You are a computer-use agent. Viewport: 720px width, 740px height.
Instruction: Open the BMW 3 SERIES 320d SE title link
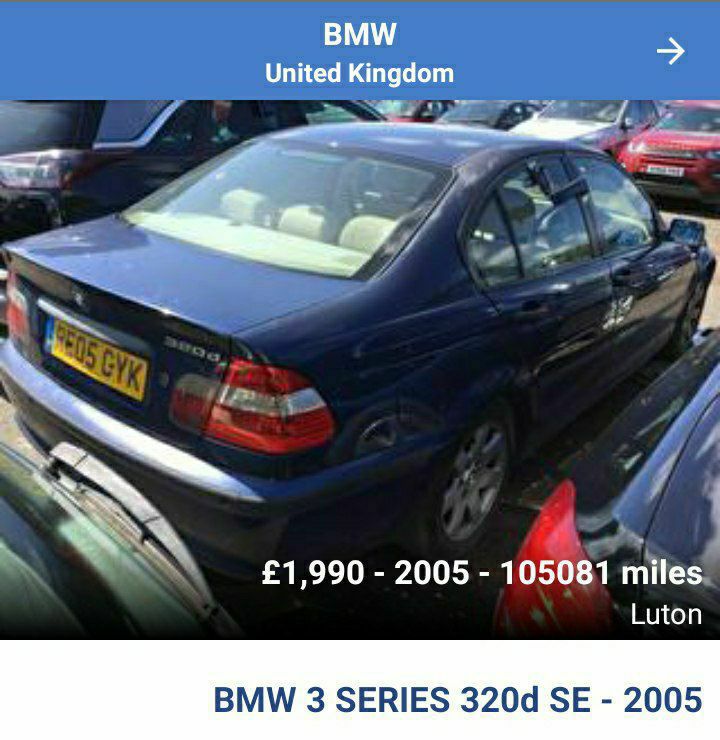458,700
